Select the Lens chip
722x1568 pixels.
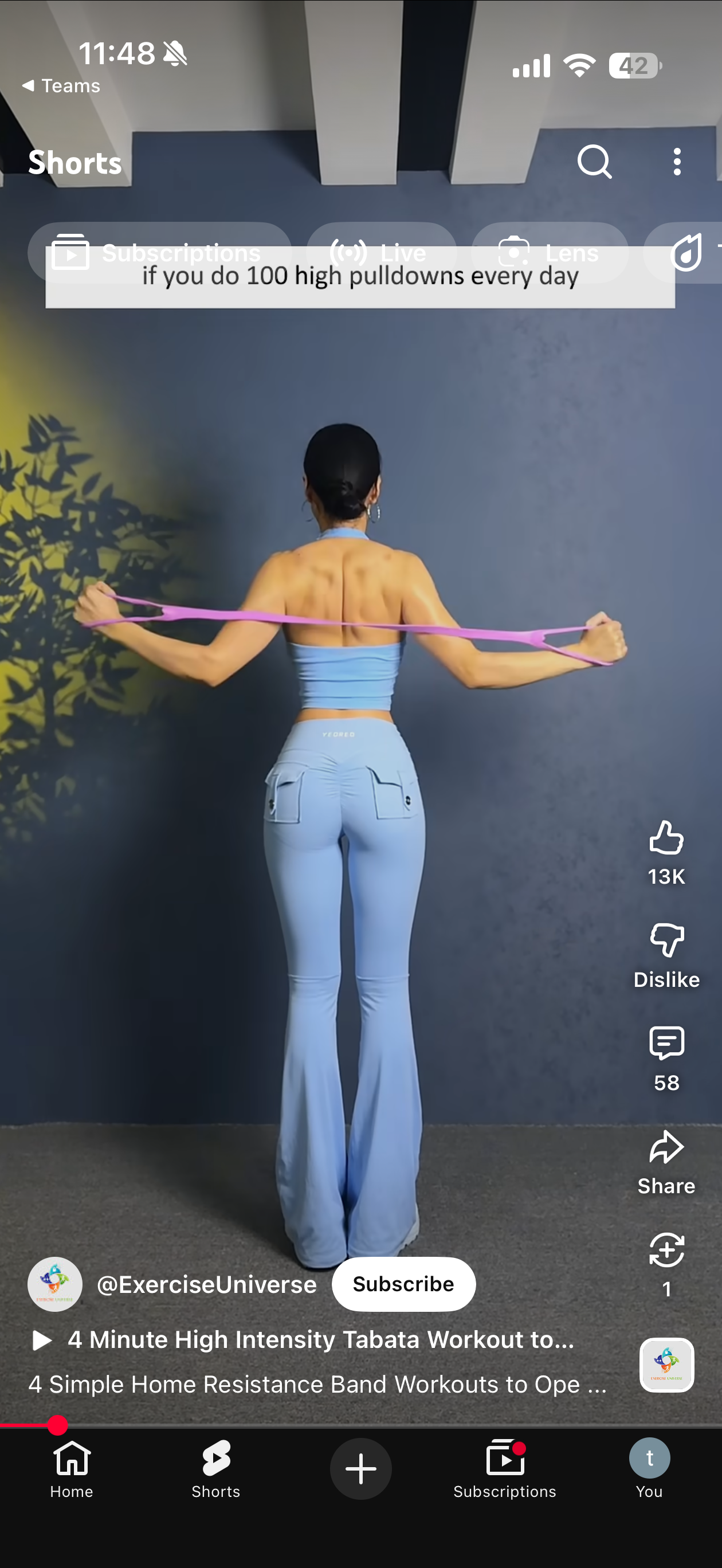click(x=549, y=253)
